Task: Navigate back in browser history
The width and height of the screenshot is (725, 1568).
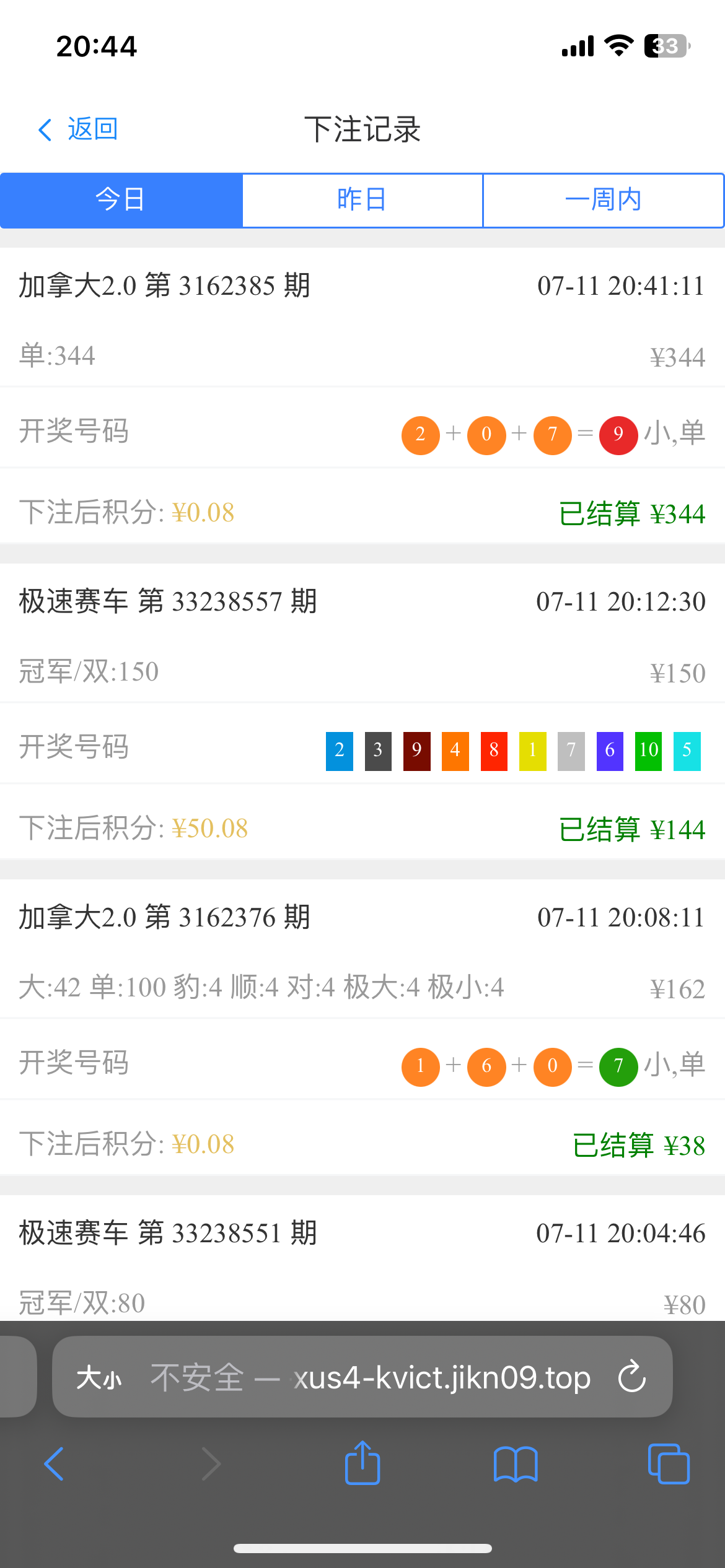Action: coord(55,1464)
